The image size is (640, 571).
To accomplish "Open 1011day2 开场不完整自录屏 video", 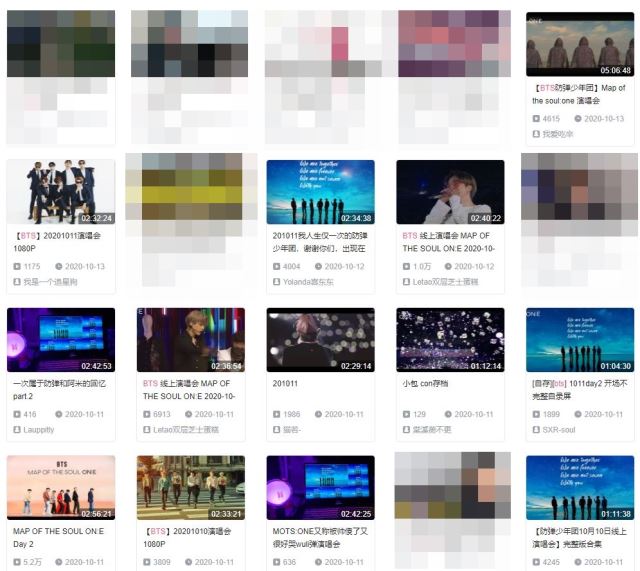I will (x=579, y=339).
